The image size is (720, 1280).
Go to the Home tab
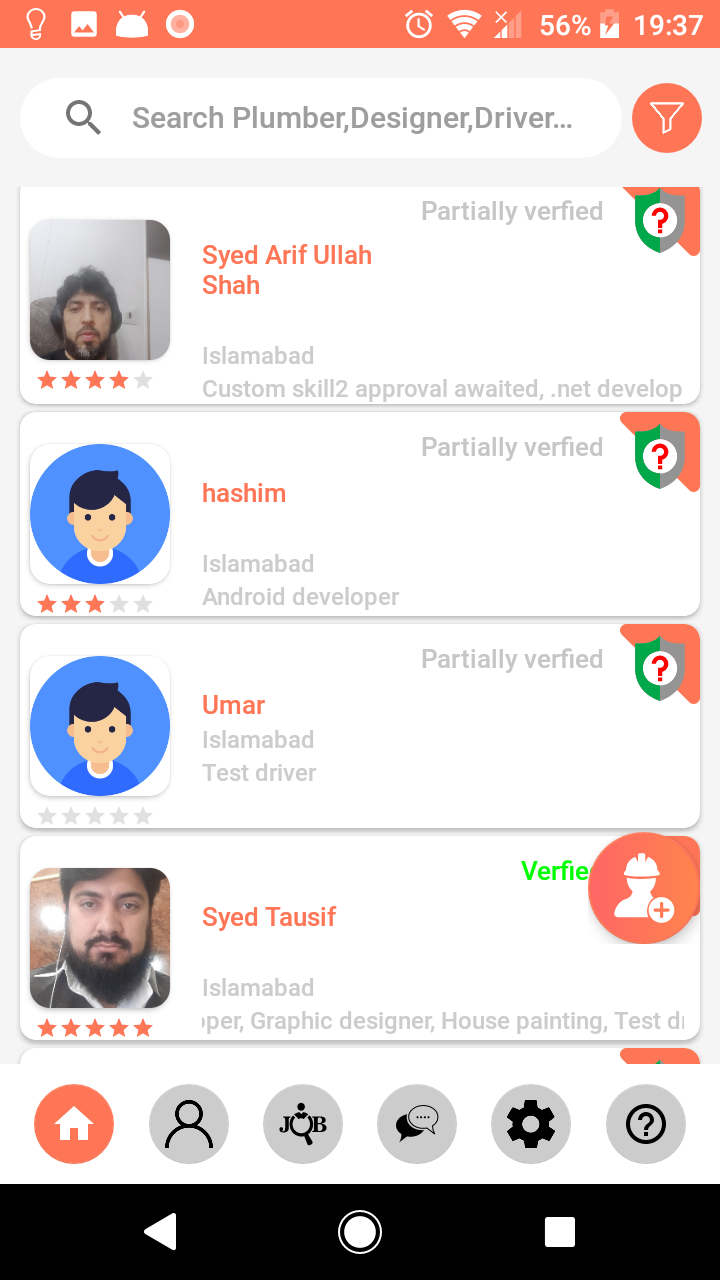click(x=74, y=1124)
